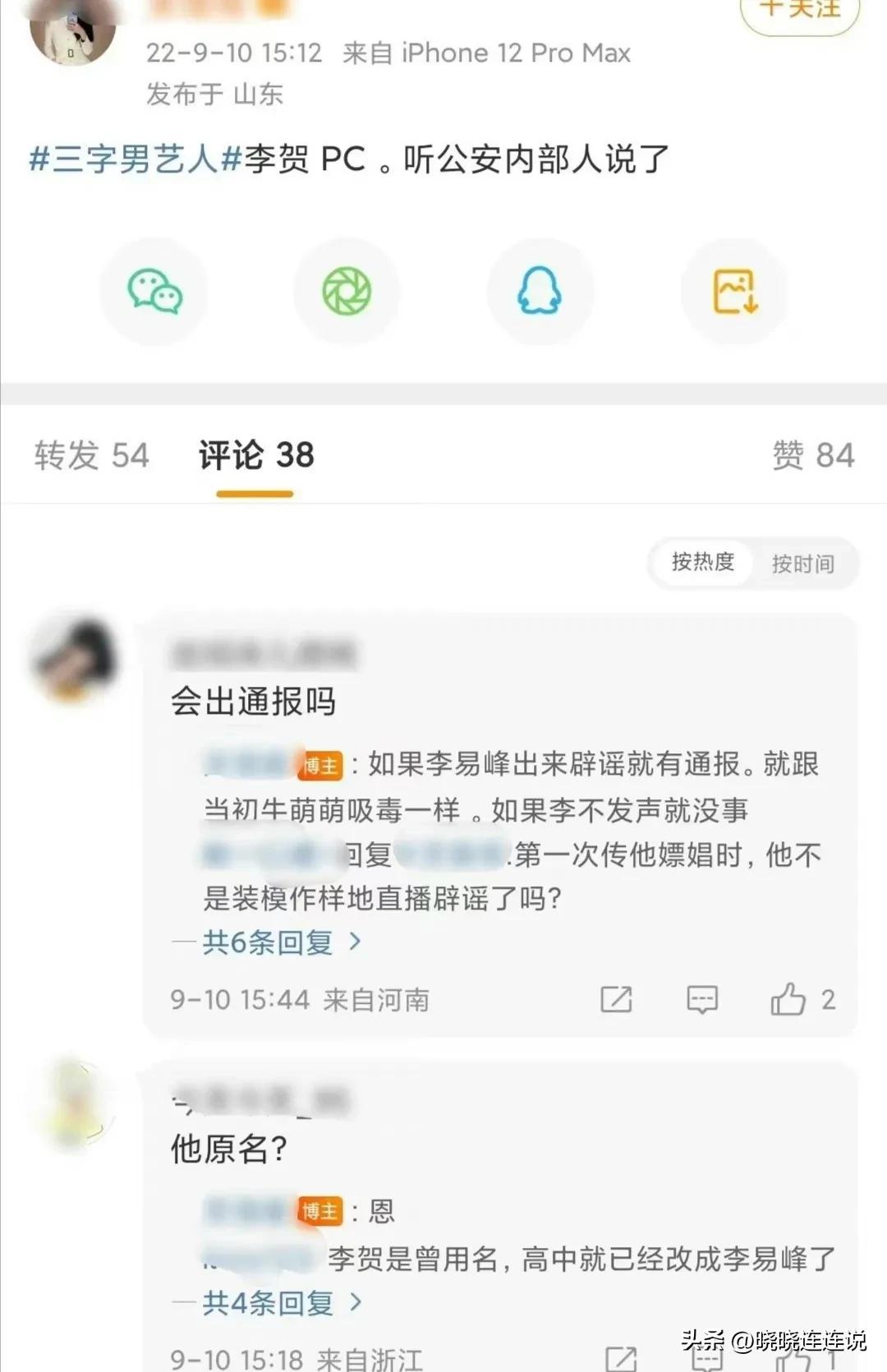The image size is (887, 1372).
Task: Expand the 4 replies under the second comment
Action: 271,1302
